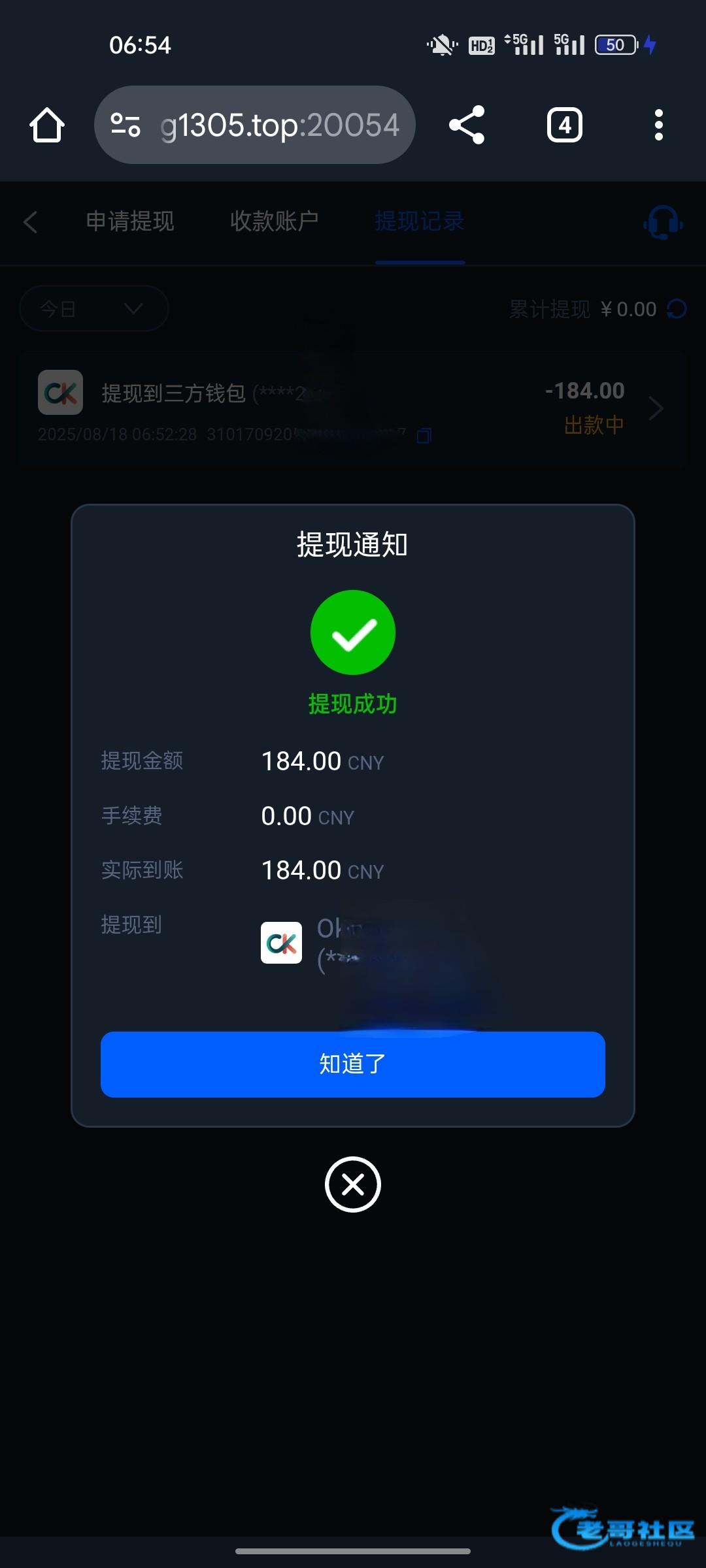Confirm with the 知道了 button
Screen dimensions: 706x1568
tap(352, 1064)
